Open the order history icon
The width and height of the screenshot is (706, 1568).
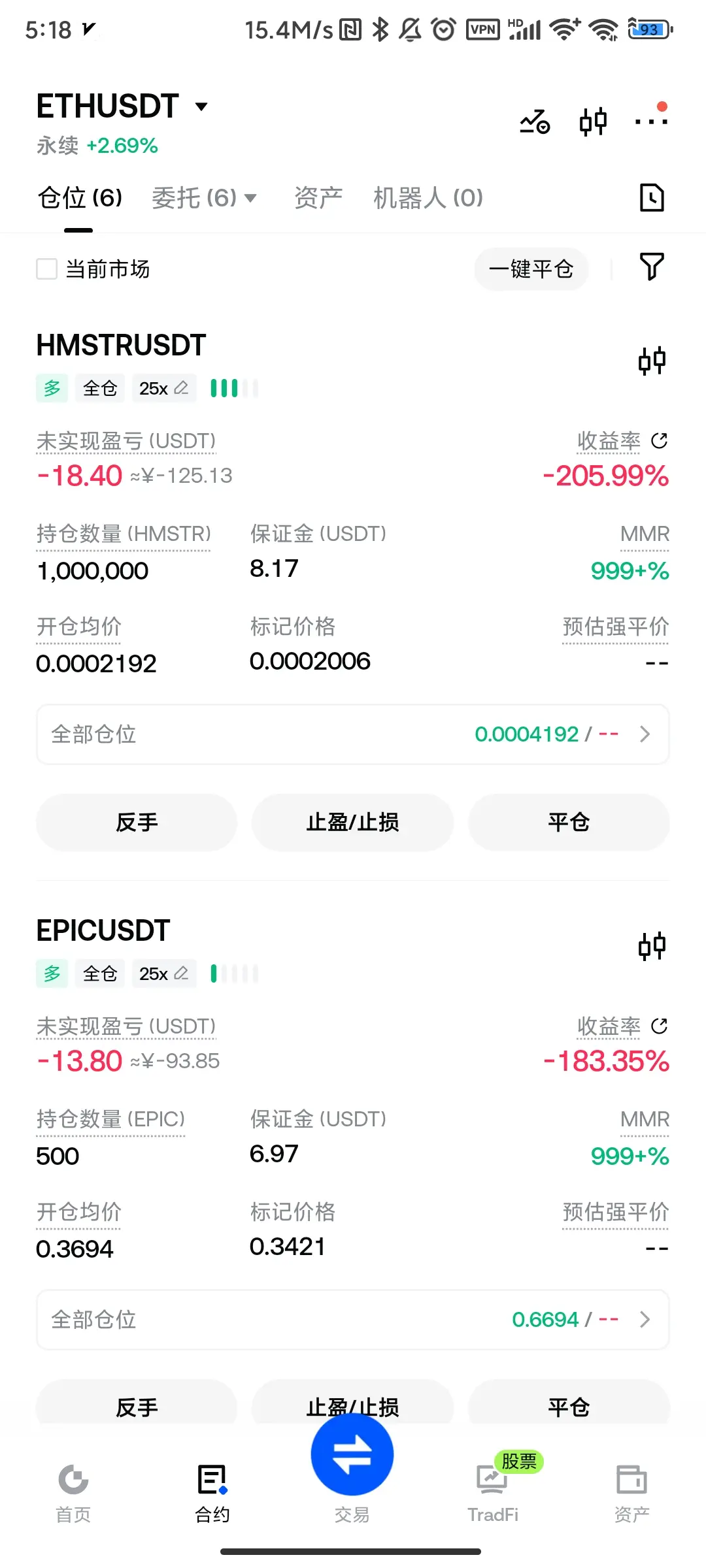pyautogui.click(x=652, y=197)
